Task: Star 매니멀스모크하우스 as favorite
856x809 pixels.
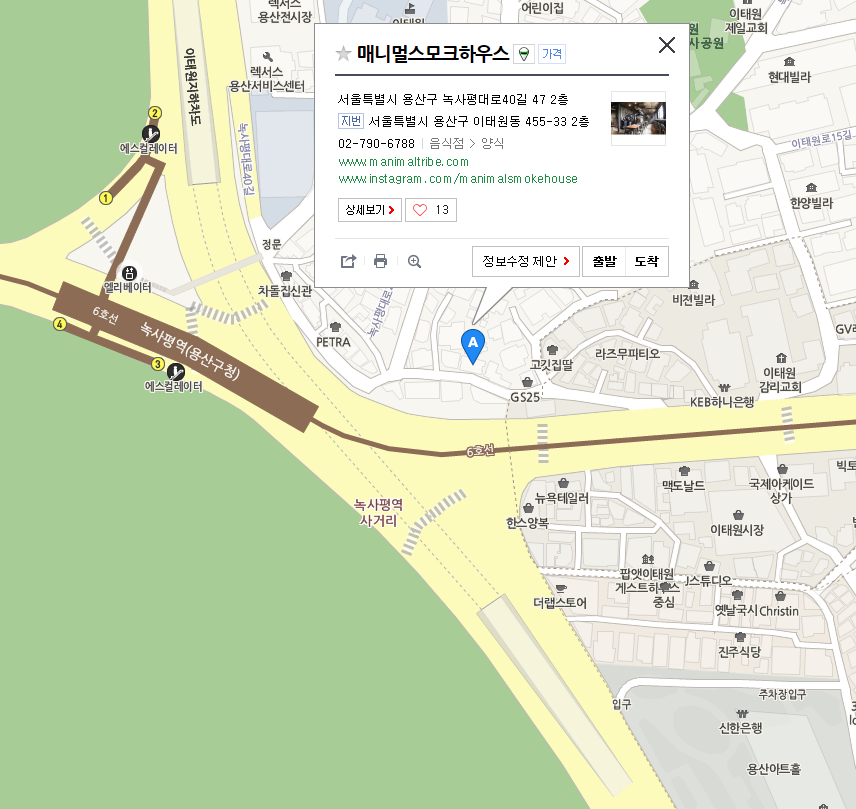Action: [x=343, y=54]
